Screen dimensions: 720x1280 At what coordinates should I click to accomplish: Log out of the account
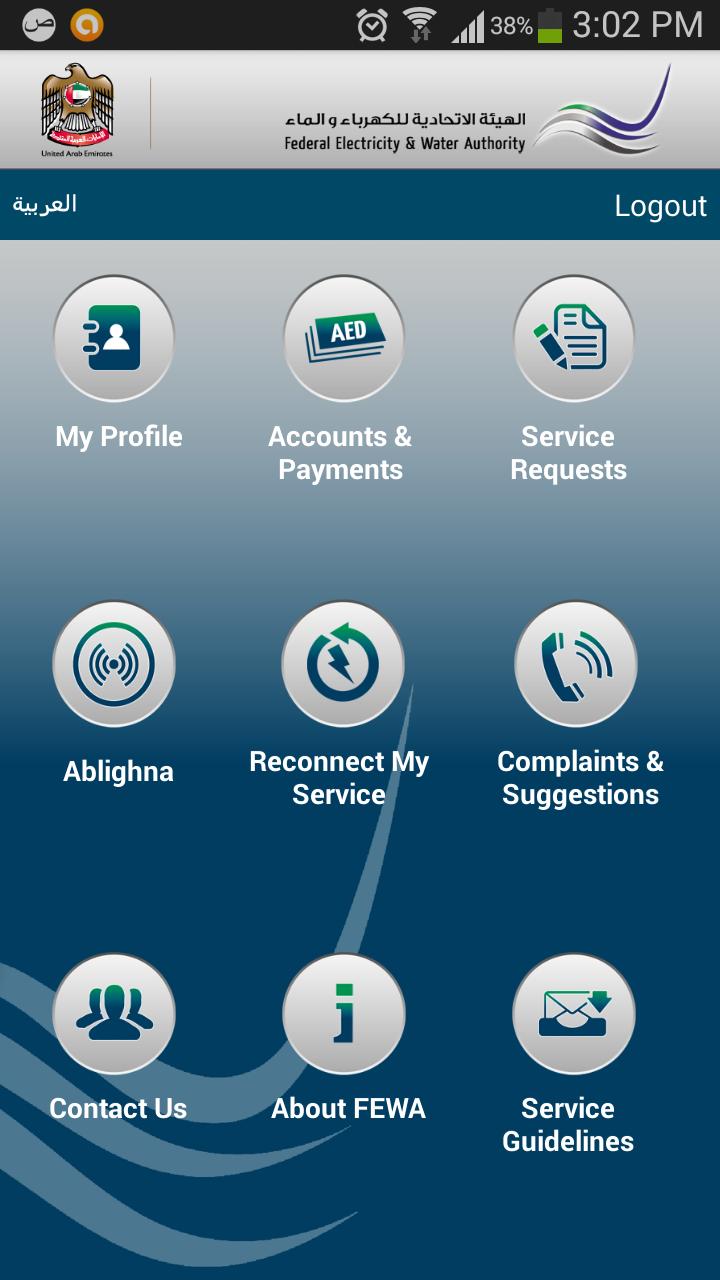pyautogui.click(x=660, y=206)
